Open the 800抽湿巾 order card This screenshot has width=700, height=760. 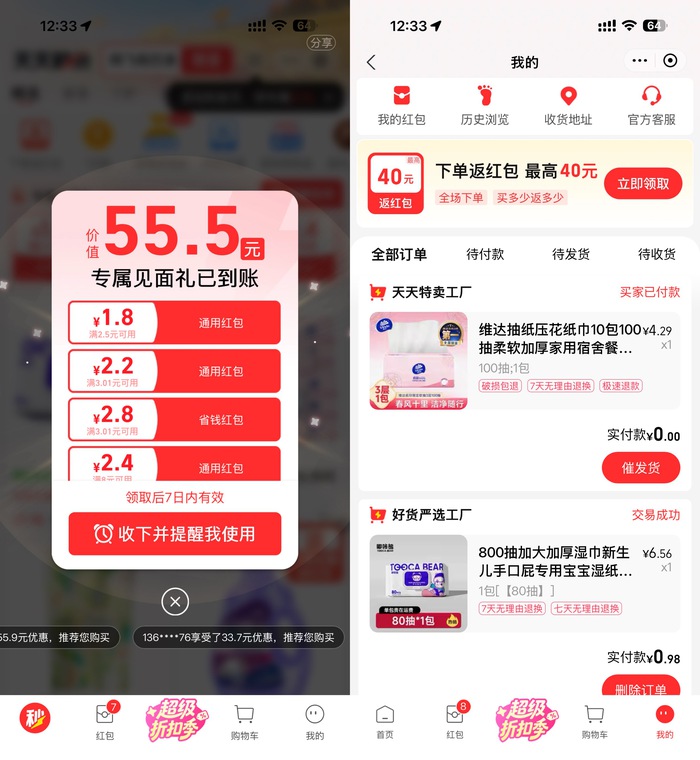coord(525,584)
